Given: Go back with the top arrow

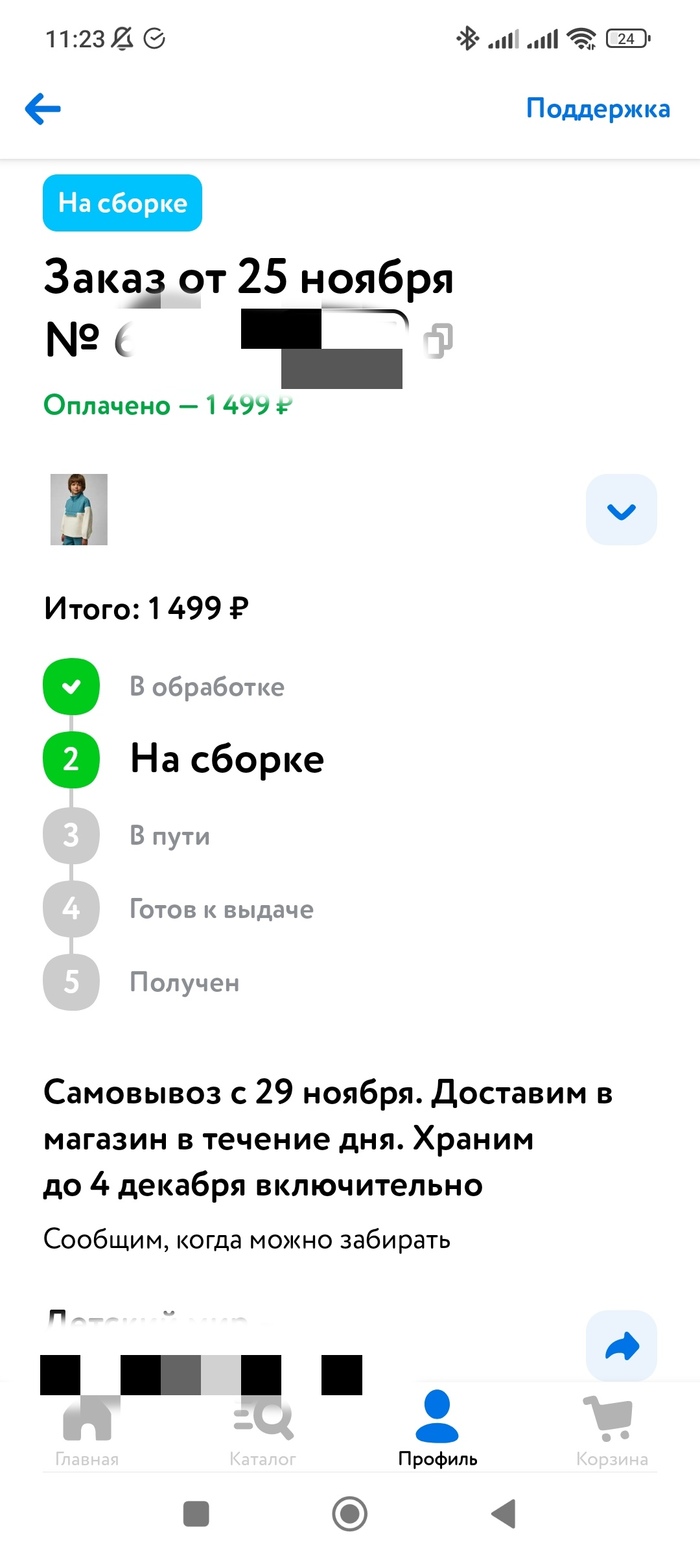Looking at the screenshot, I should (x=43, y=109).
